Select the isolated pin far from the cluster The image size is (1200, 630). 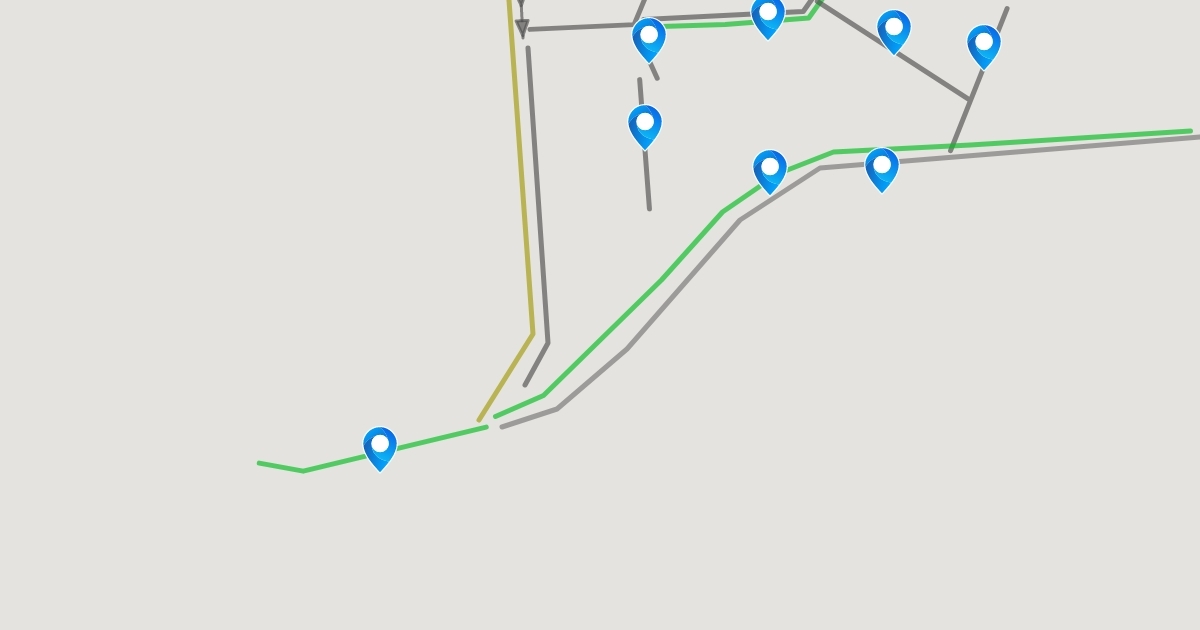click(380, 448)
